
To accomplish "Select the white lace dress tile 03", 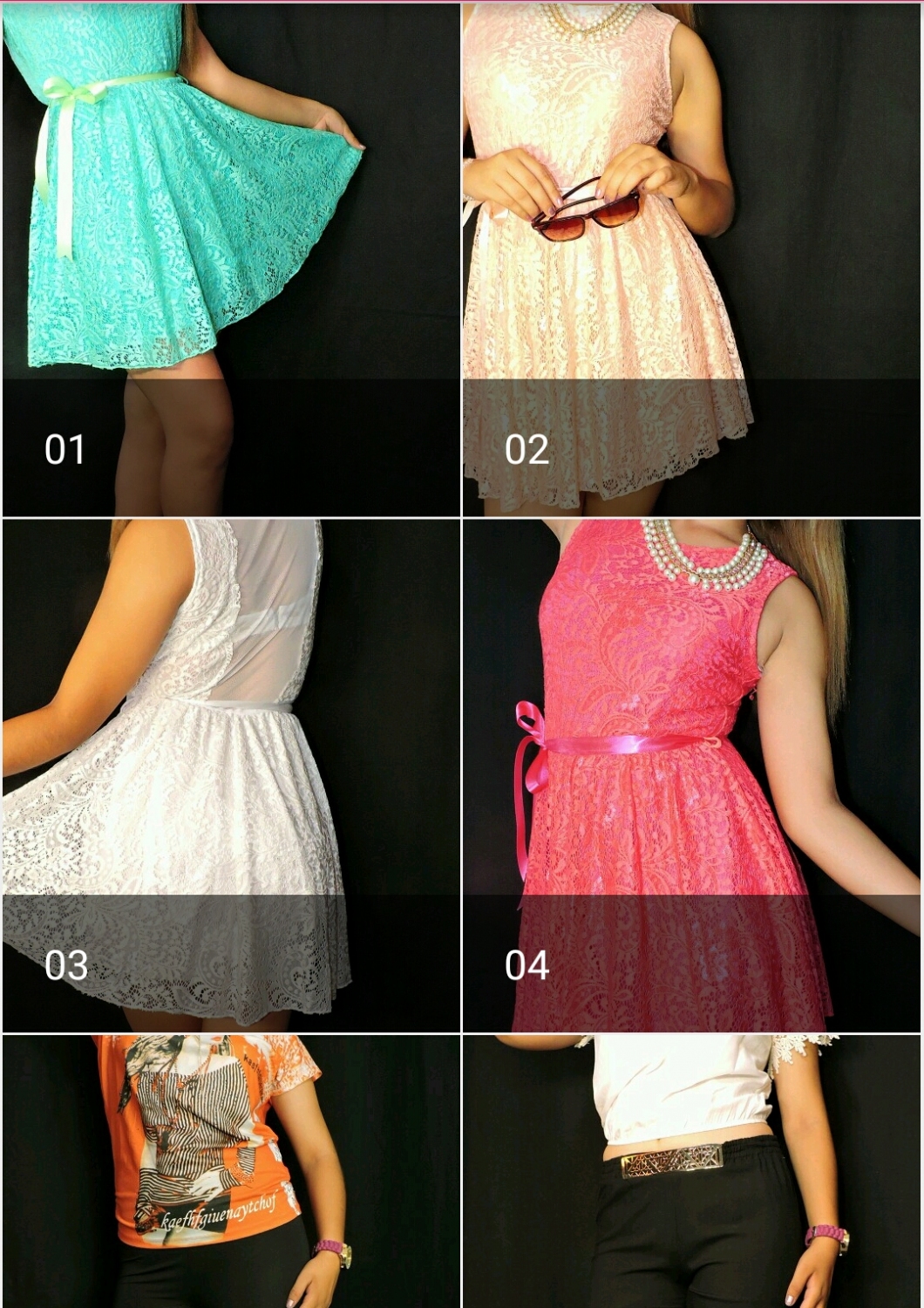I will coord(231,776).
